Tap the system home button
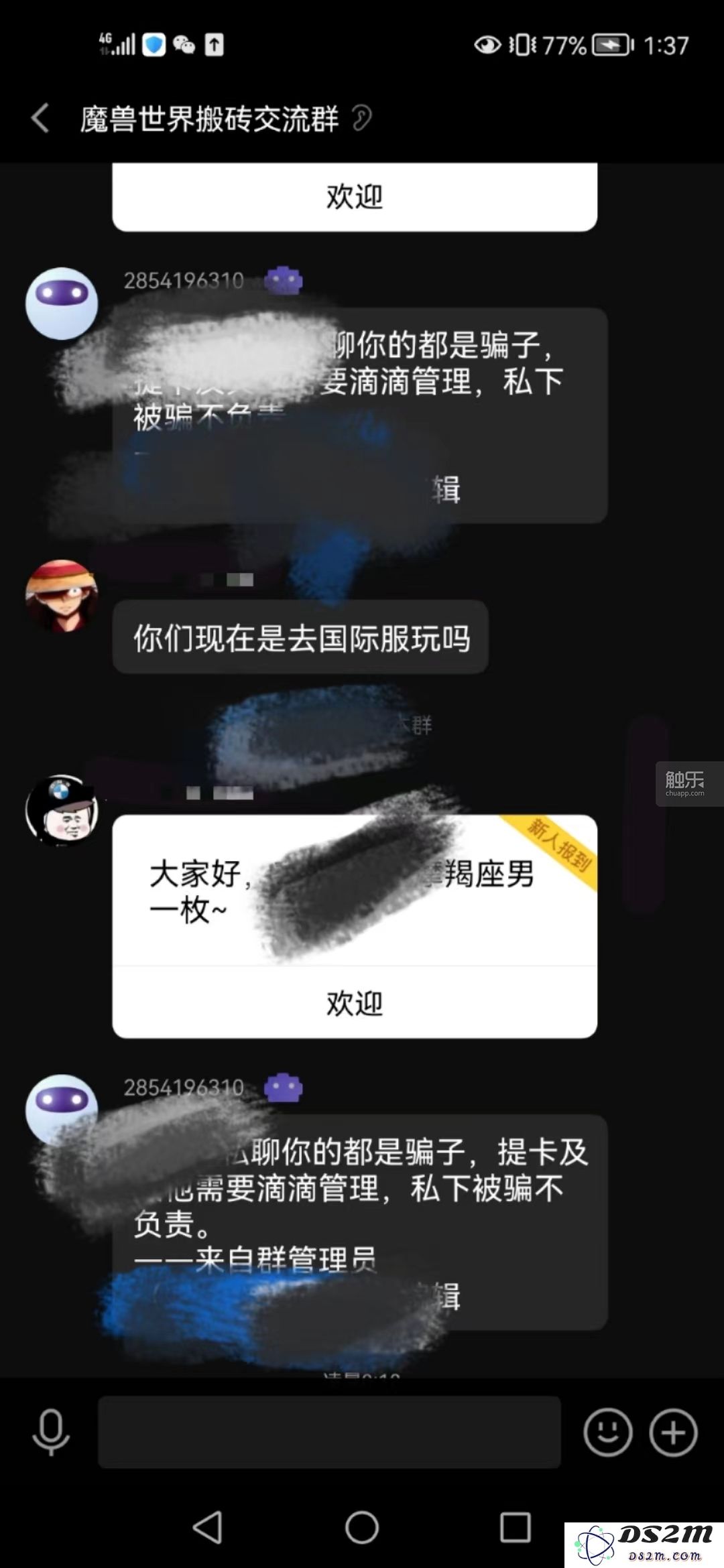This screenshot has height=1568, width=724. click(362, 1528)
